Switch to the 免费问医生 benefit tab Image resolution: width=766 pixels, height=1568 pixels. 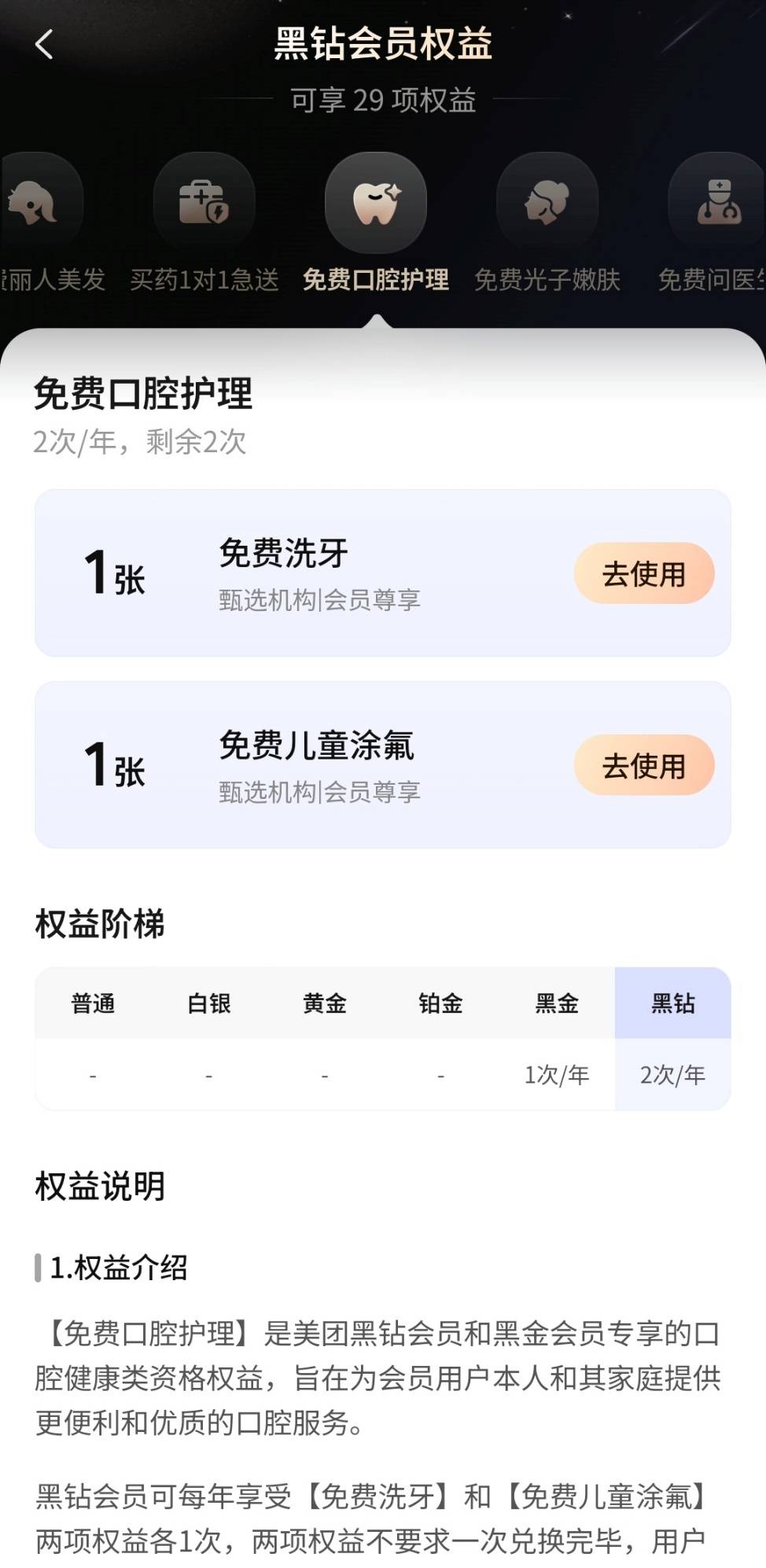click(x=717, y=204)
